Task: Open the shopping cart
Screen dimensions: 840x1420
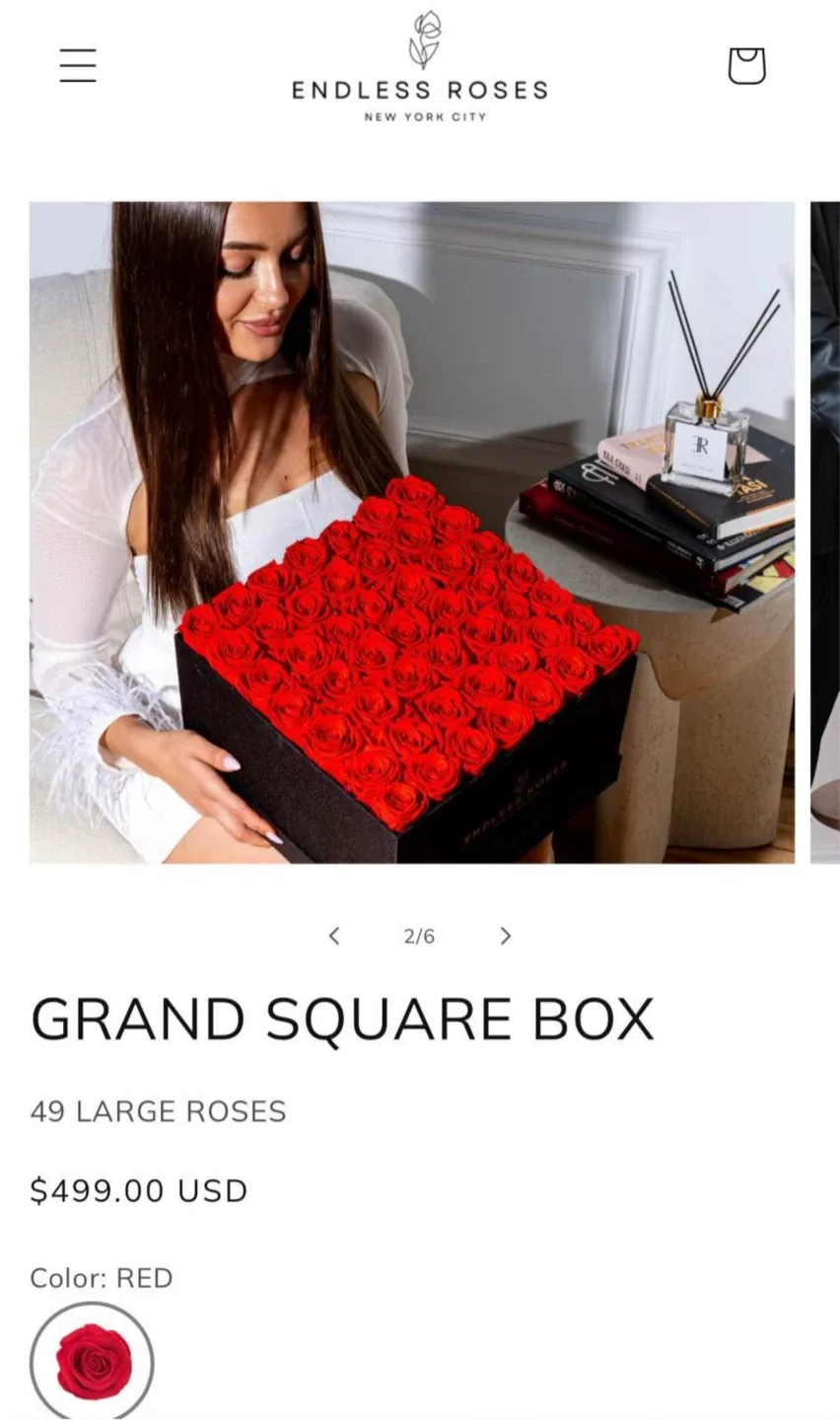Action: coord(746,66)
